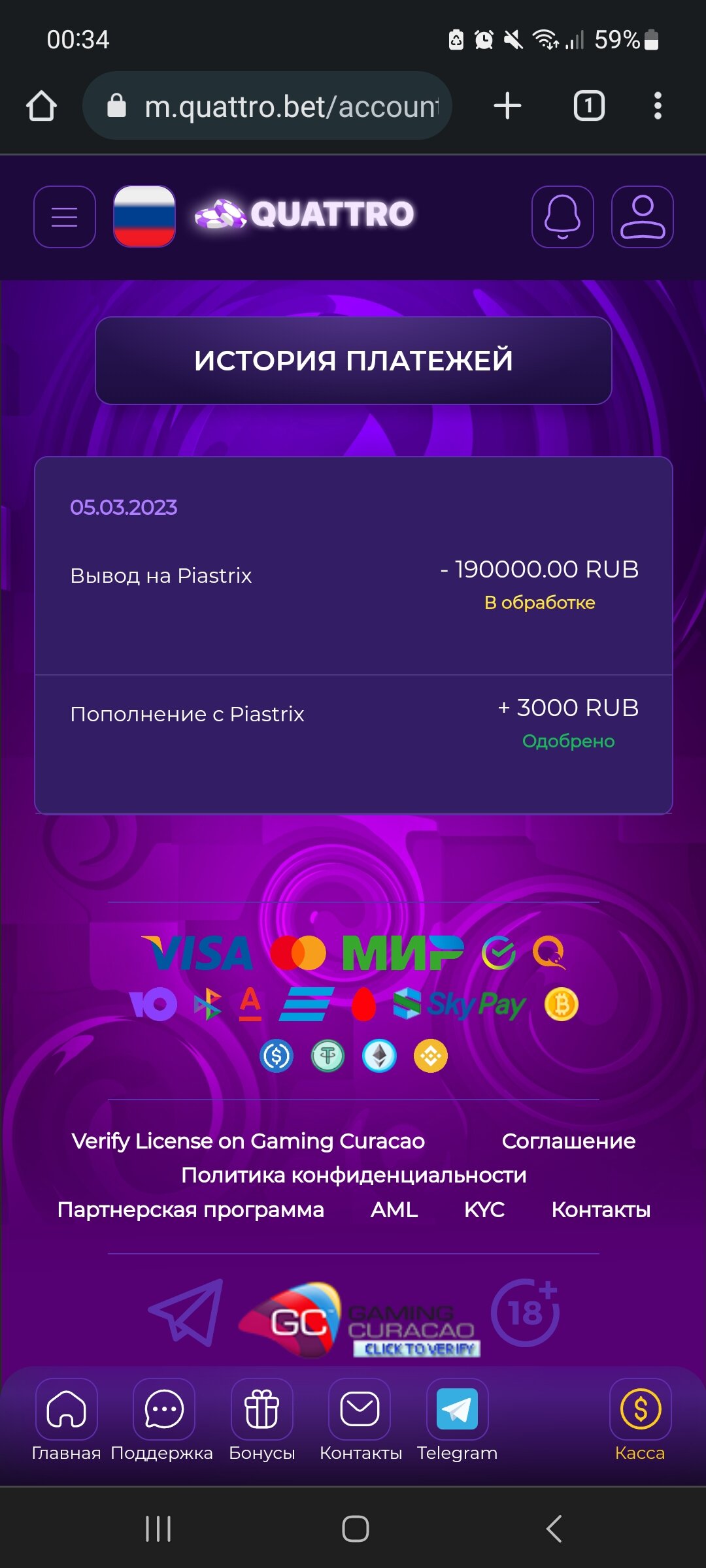Open the user profile icon
706x1568 pixels.
pos(642,216)
